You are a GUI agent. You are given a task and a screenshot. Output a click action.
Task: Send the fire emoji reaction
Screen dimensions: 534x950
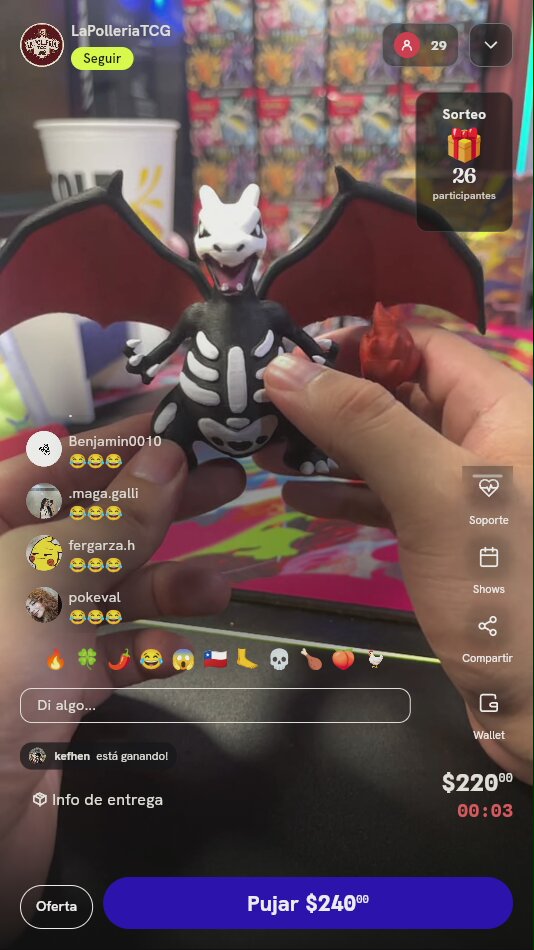(x=55, y=659)
